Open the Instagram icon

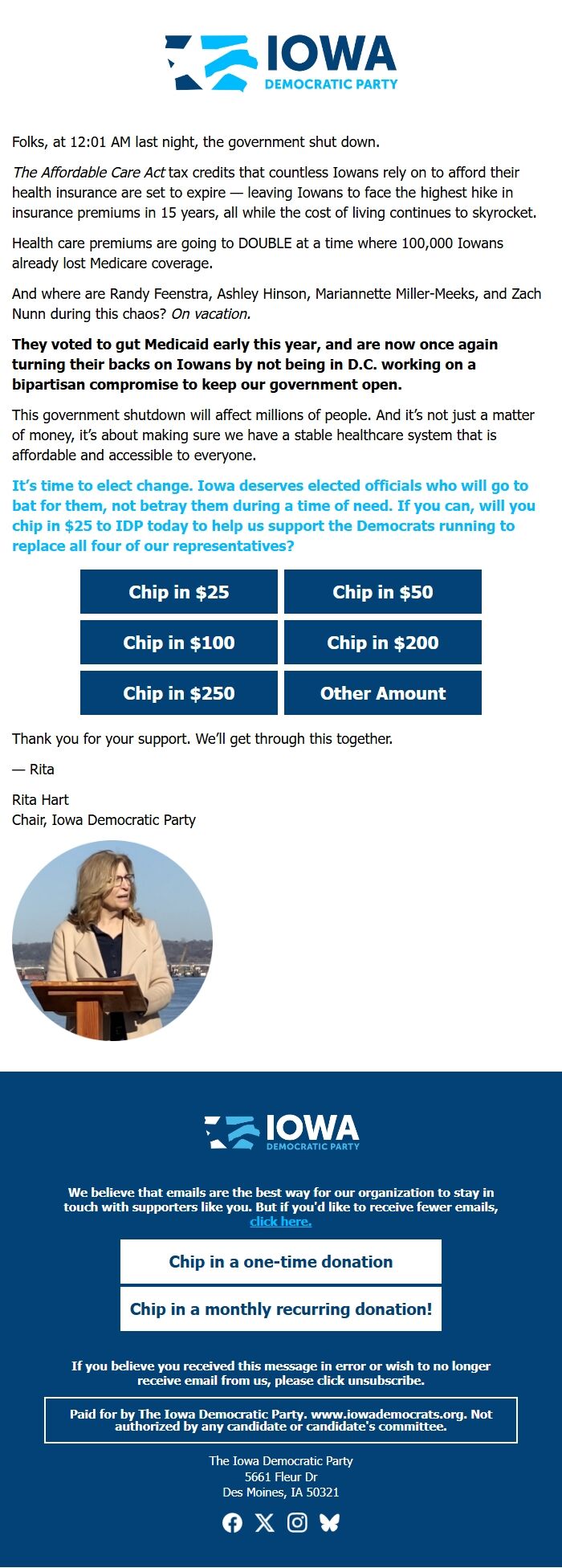(x=297, y=1523)
